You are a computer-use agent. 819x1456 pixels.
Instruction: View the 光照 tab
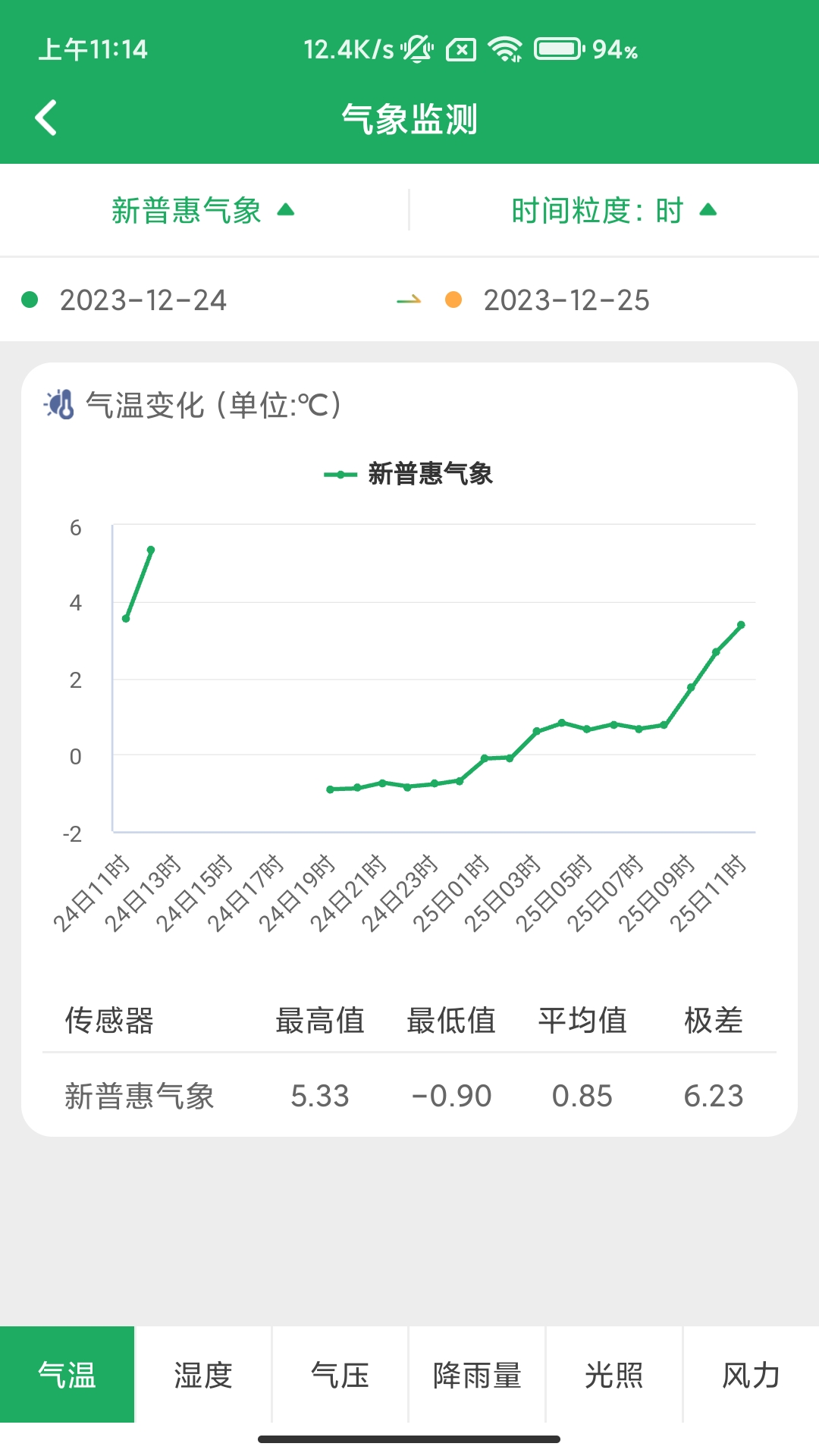tap(614, 1374)
